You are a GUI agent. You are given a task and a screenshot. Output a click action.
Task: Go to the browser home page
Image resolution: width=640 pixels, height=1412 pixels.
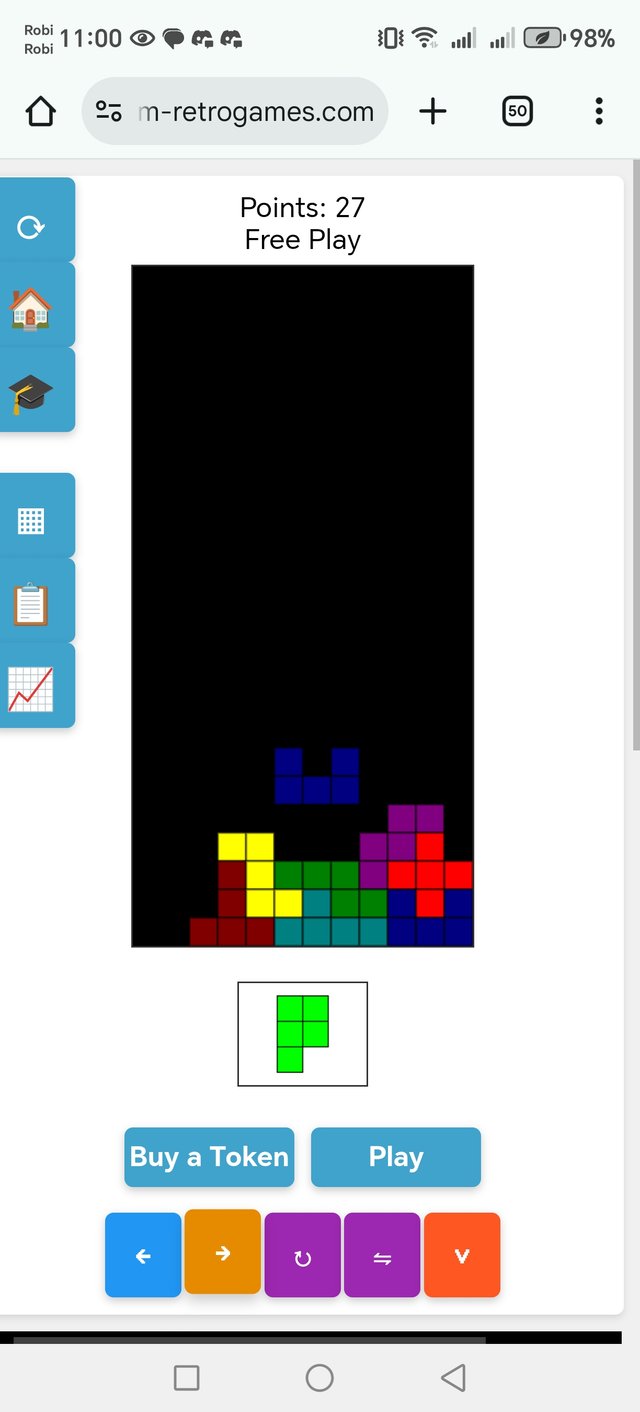tap(41, 111)
